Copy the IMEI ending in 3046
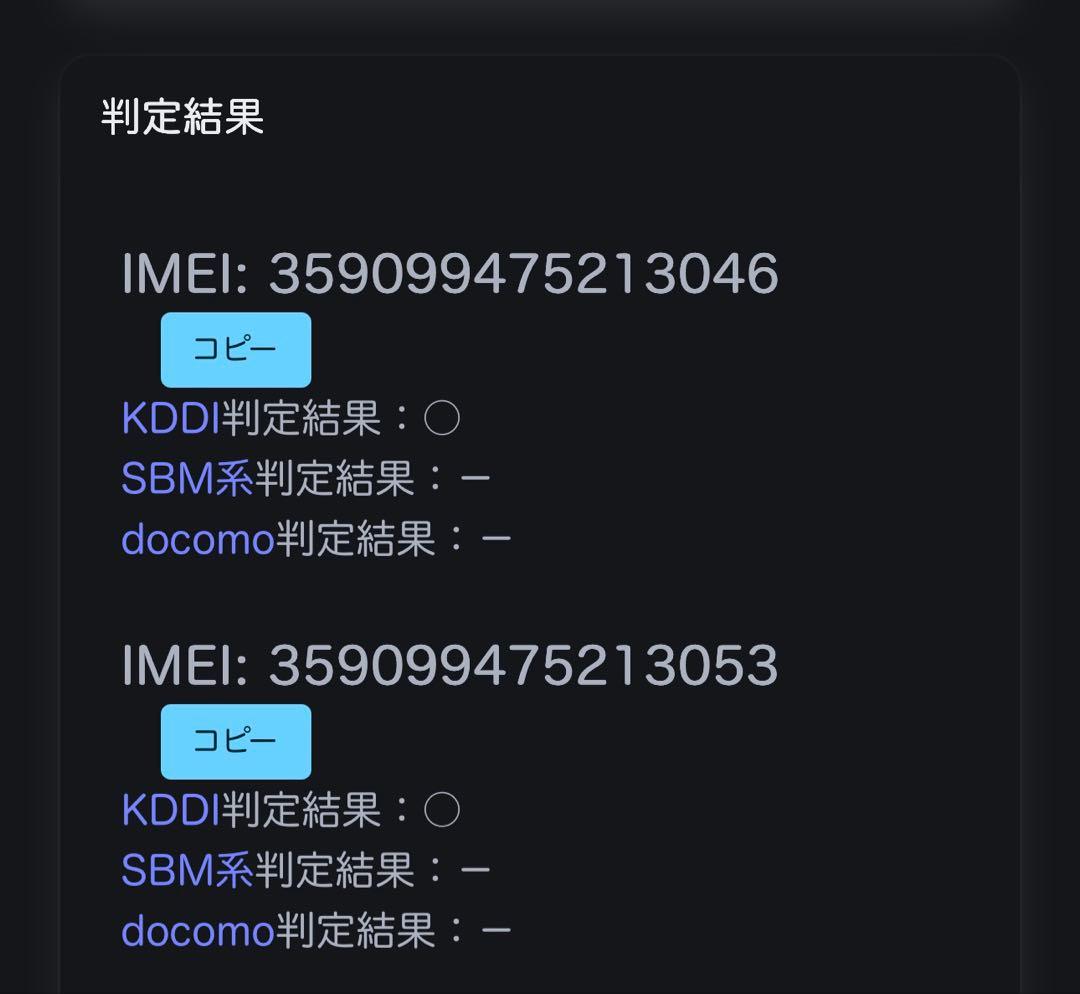 tap(235, 350)
